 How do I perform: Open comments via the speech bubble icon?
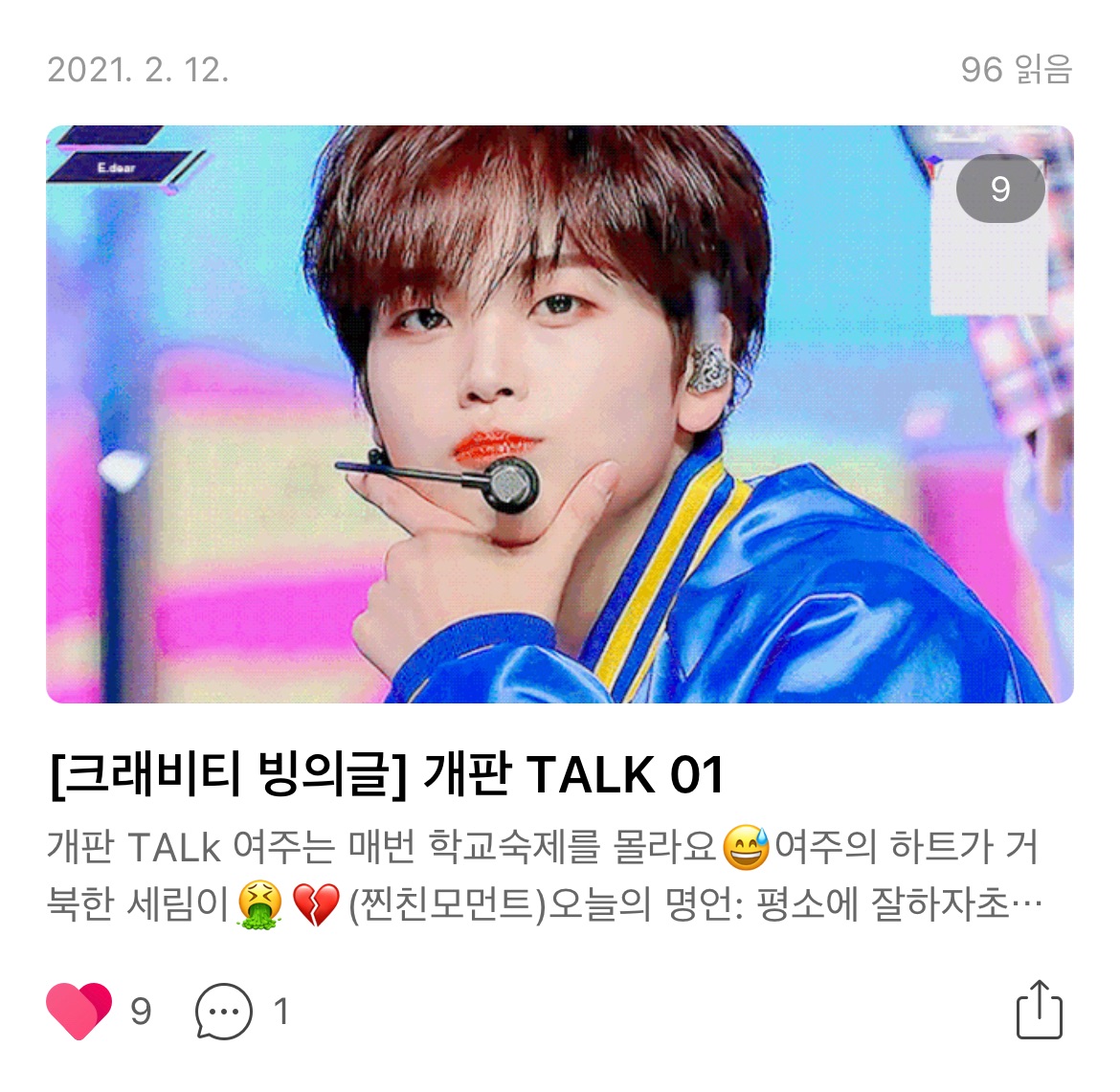(x=223, y=1011)
